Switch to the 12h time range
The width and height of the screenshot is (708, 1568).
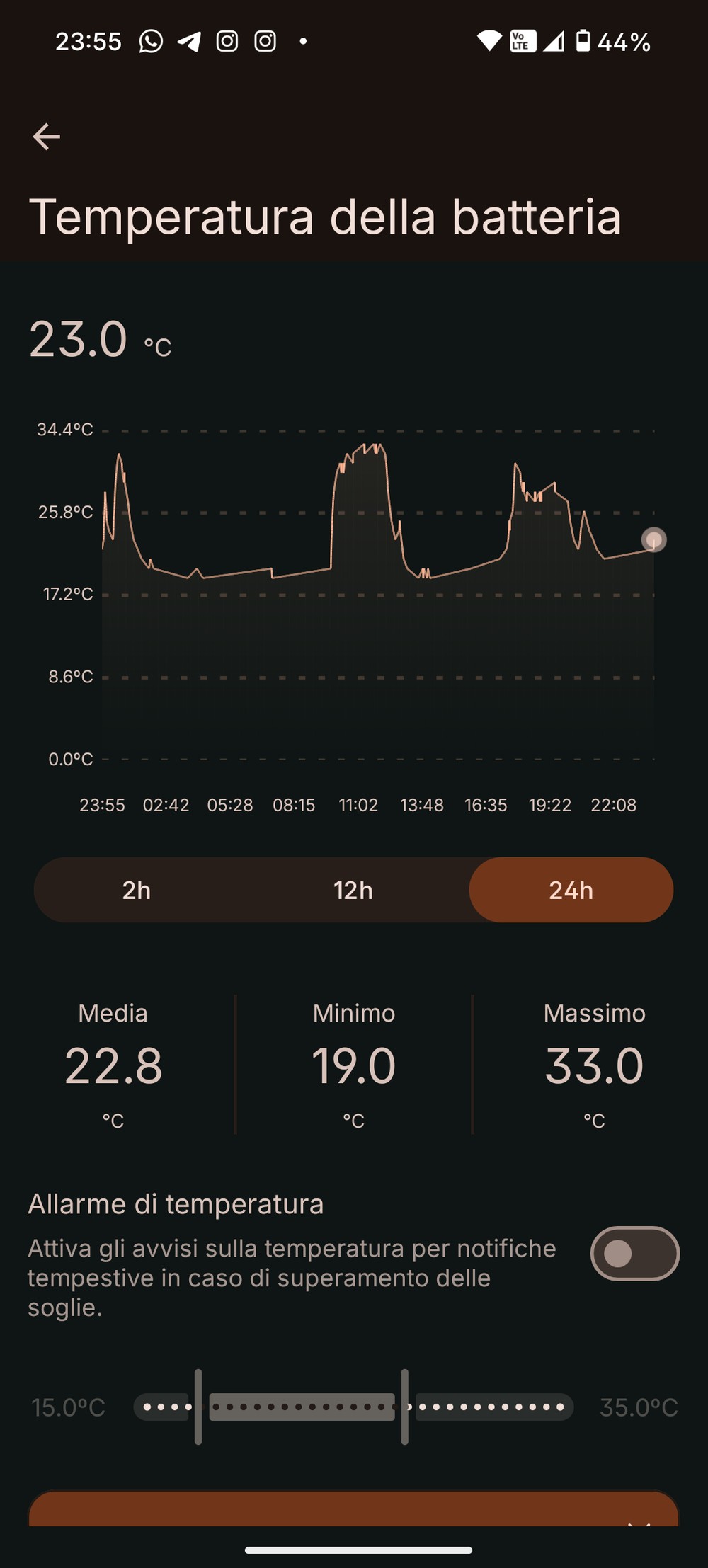353,890
